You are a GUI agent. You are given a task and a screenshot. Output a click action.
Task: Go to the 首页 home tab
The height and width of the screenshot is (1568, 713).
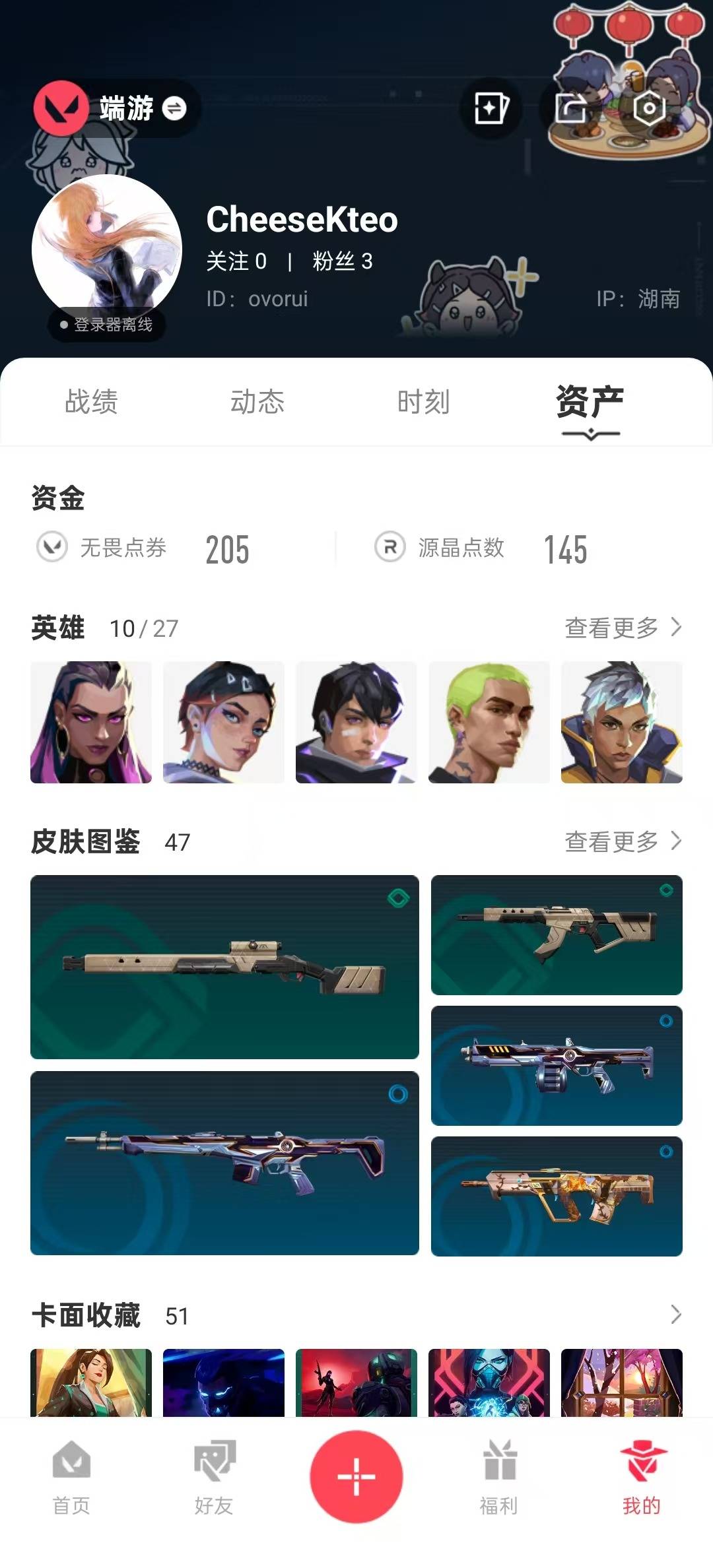pyautogui.click(x=71, y=1477)
